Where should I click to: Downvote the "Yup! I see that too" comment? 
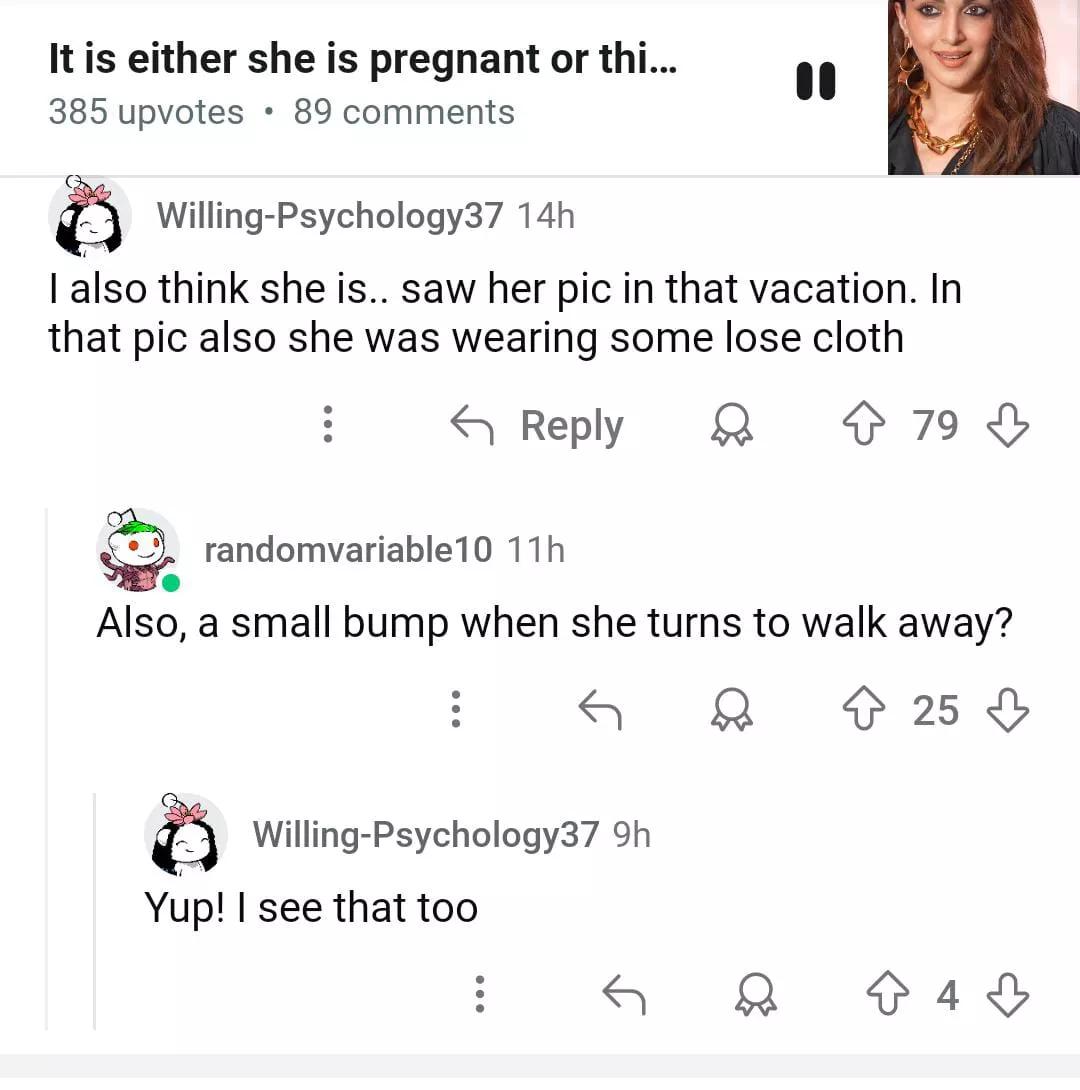tap(1007, 995)
